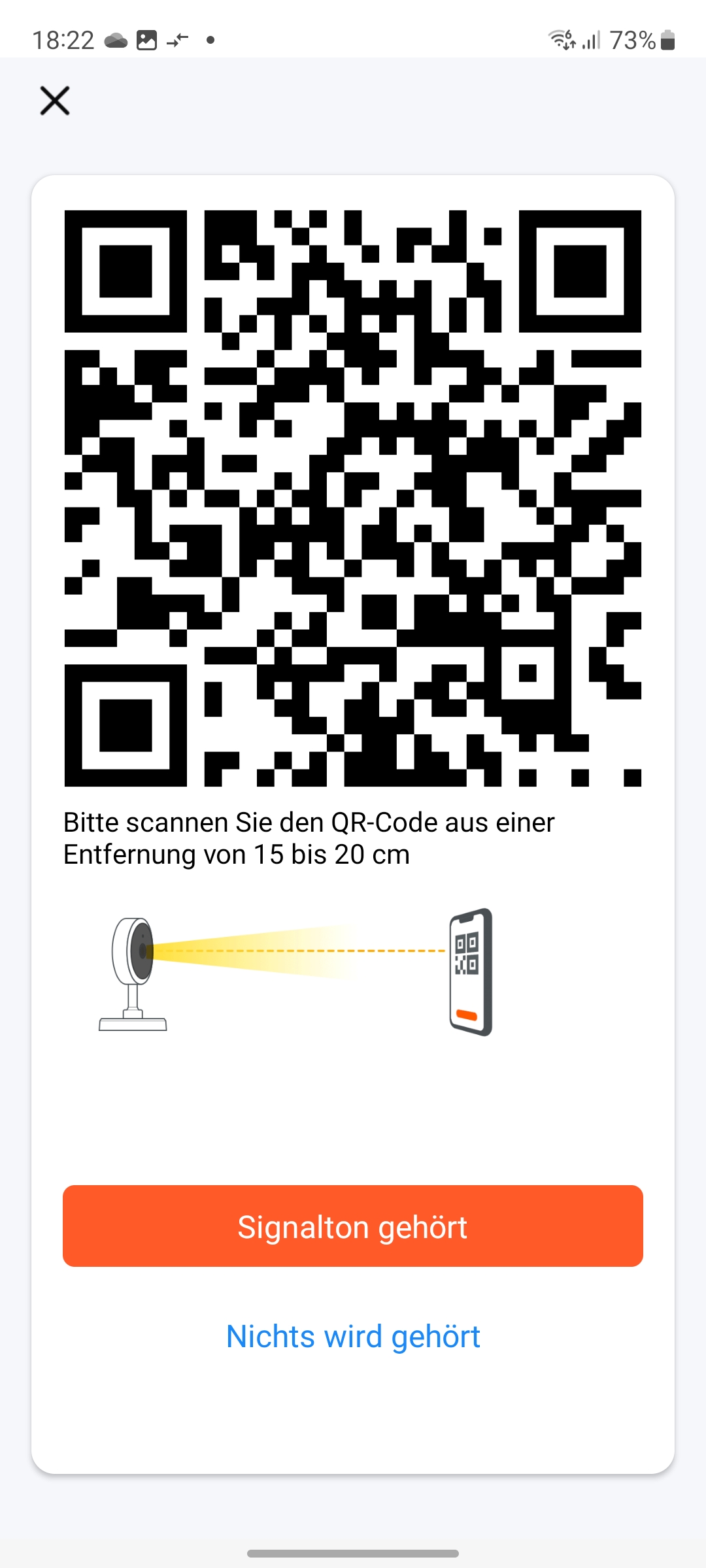Close the QR code pairing screen
706x1568 pixels.
55,101
